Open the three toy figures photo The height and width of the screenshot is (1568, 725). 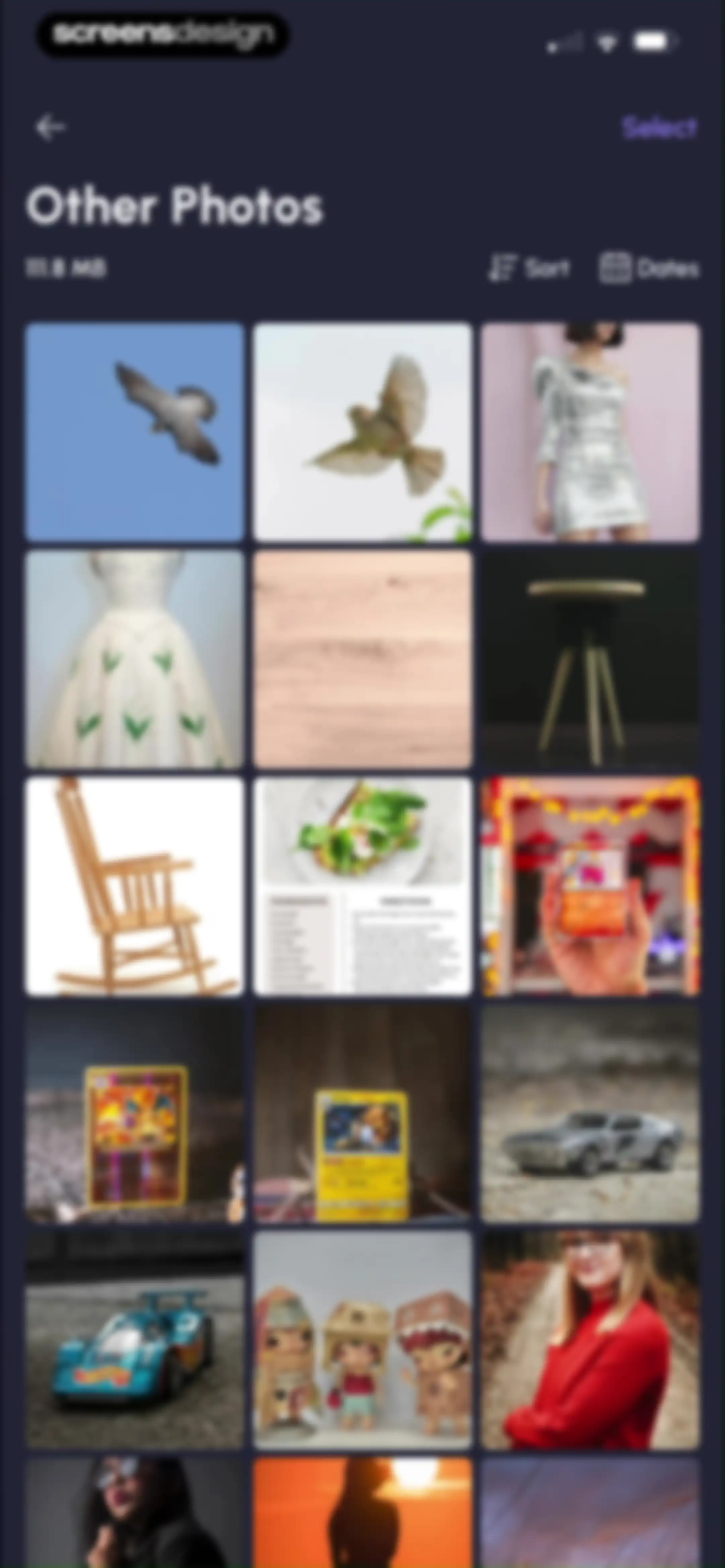coord(363,1340)
